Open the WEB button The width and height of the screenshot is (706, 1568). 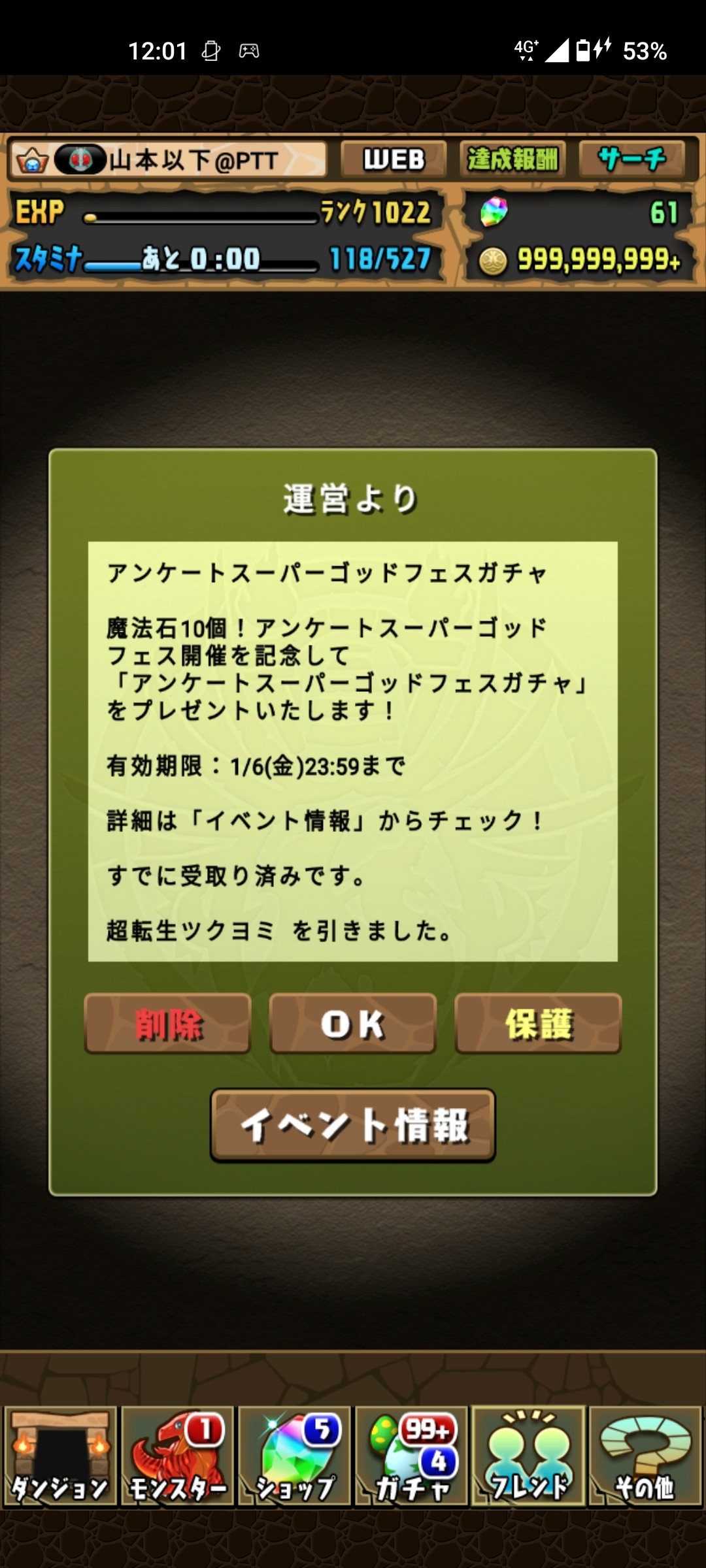click(x=394, y=159)
